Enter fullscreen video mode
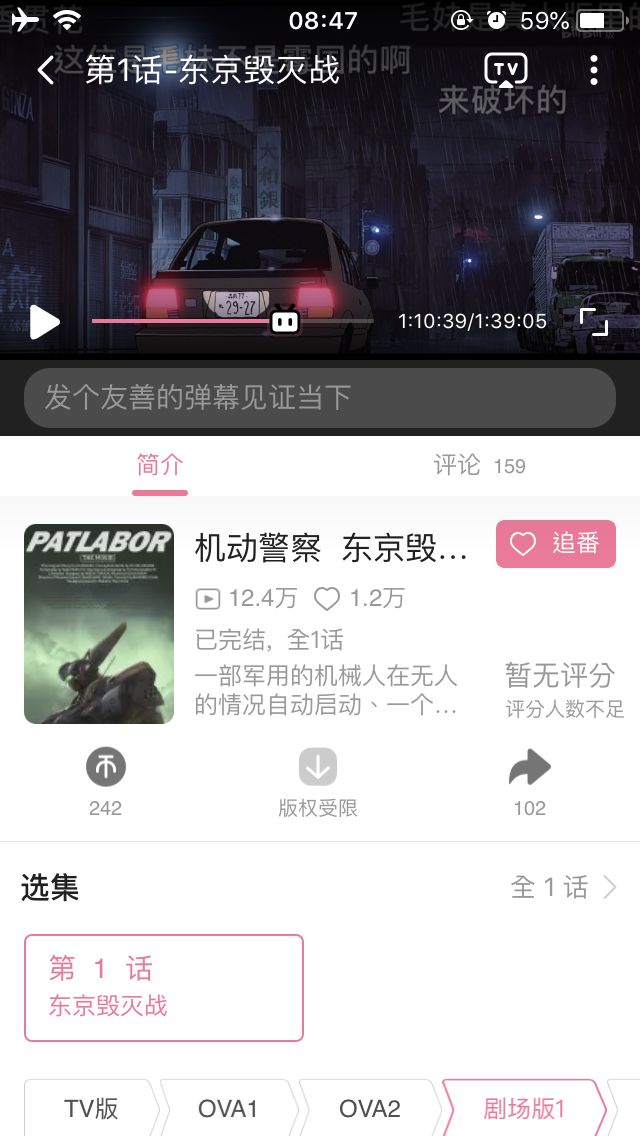 click(x=593, y=321)
